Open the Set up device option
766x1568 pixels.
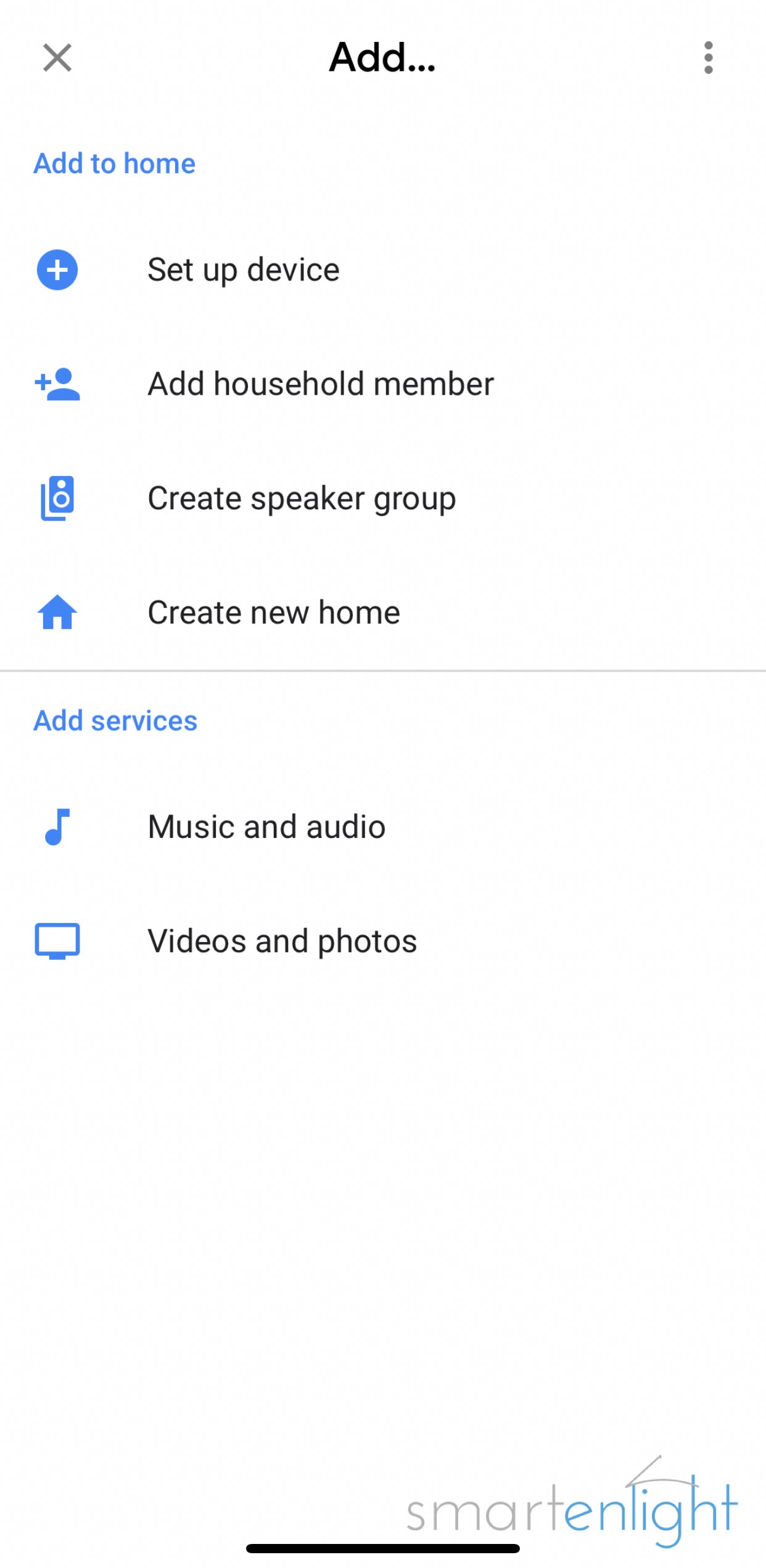pos(244,269)
